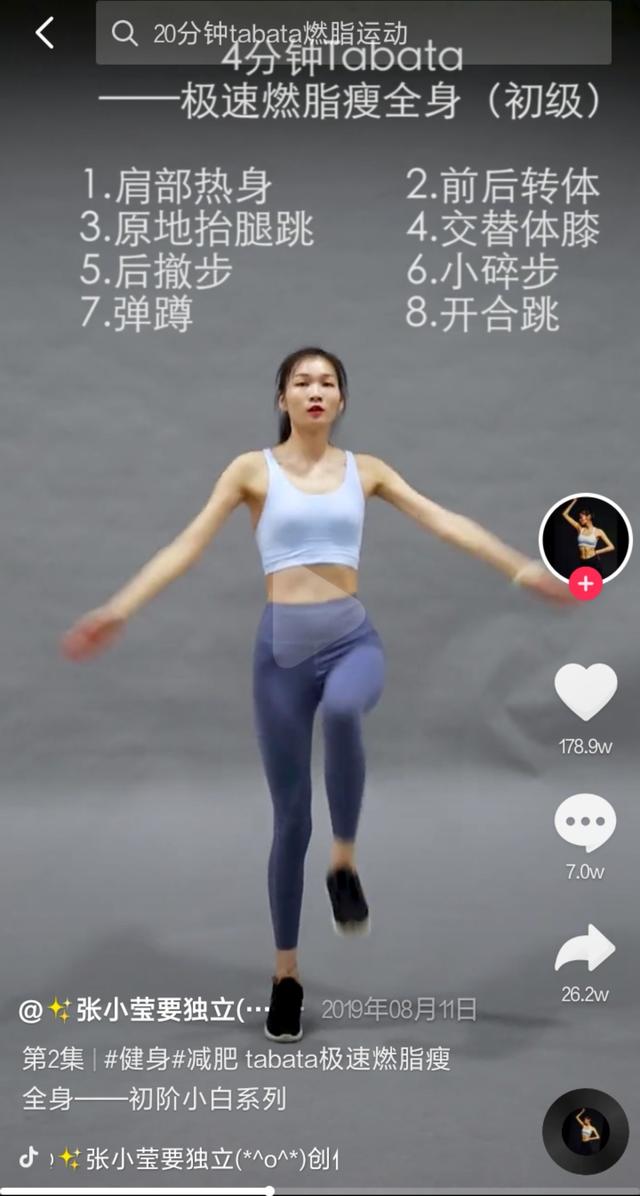Open the original sound track text
640x1196 pixels.
point(198,1160)
